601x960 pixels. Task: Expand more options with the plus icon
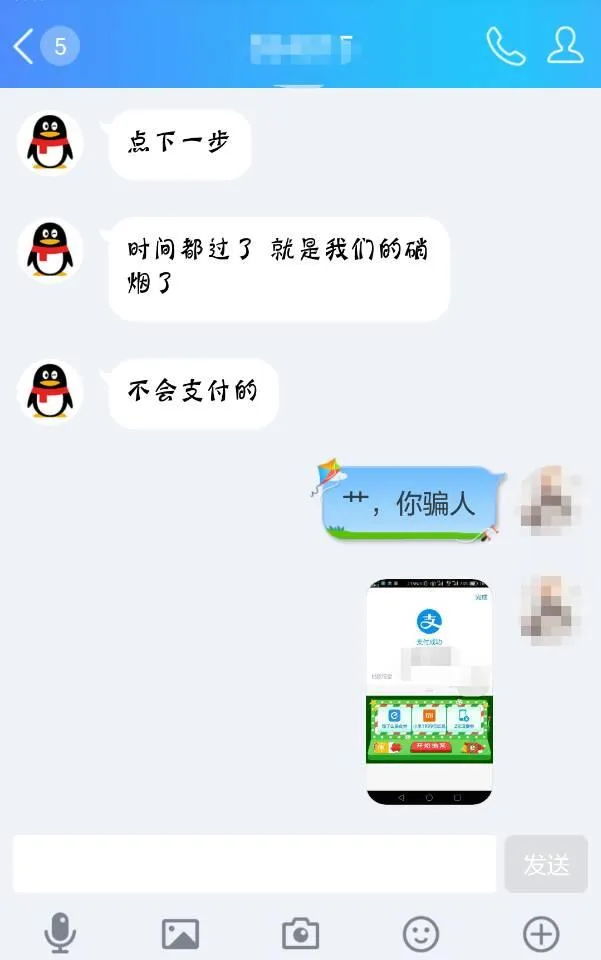point(541,934)
